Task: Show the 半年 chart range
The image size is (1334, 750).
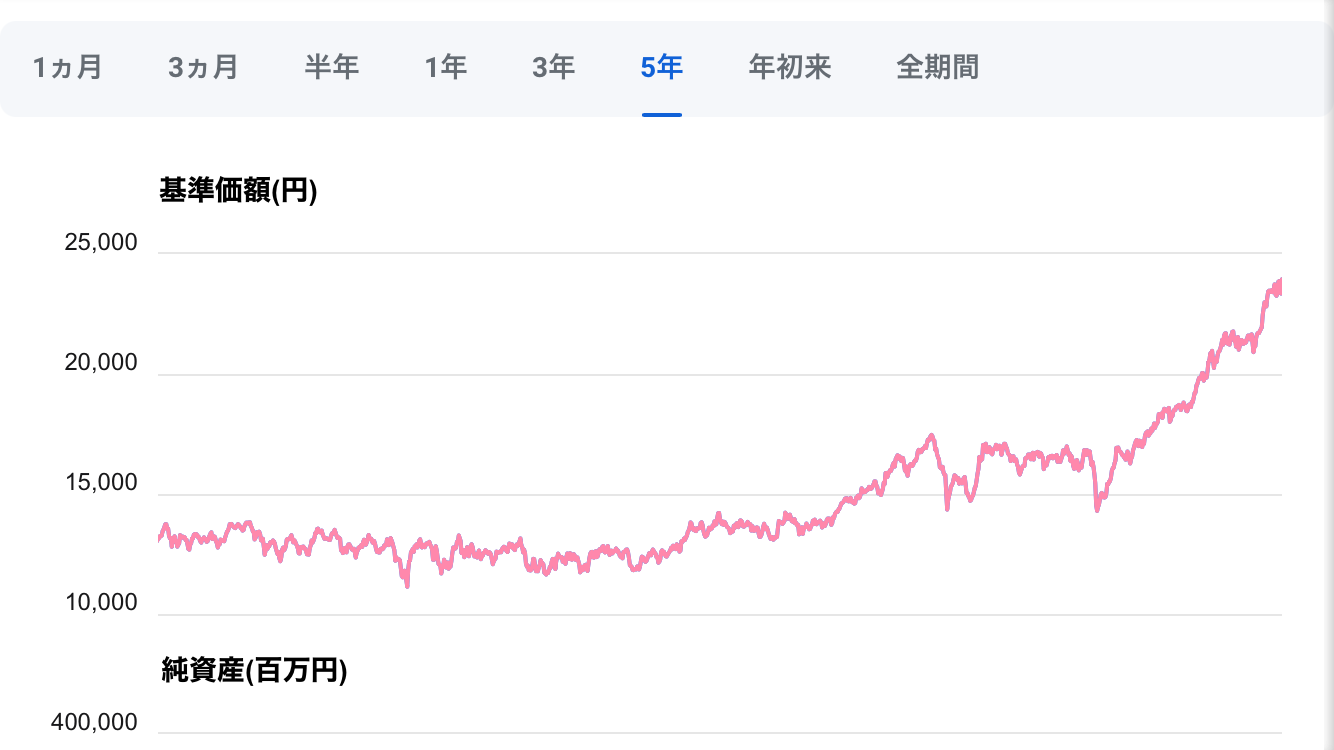Action: pyautogui.click(x=332, y=68)
